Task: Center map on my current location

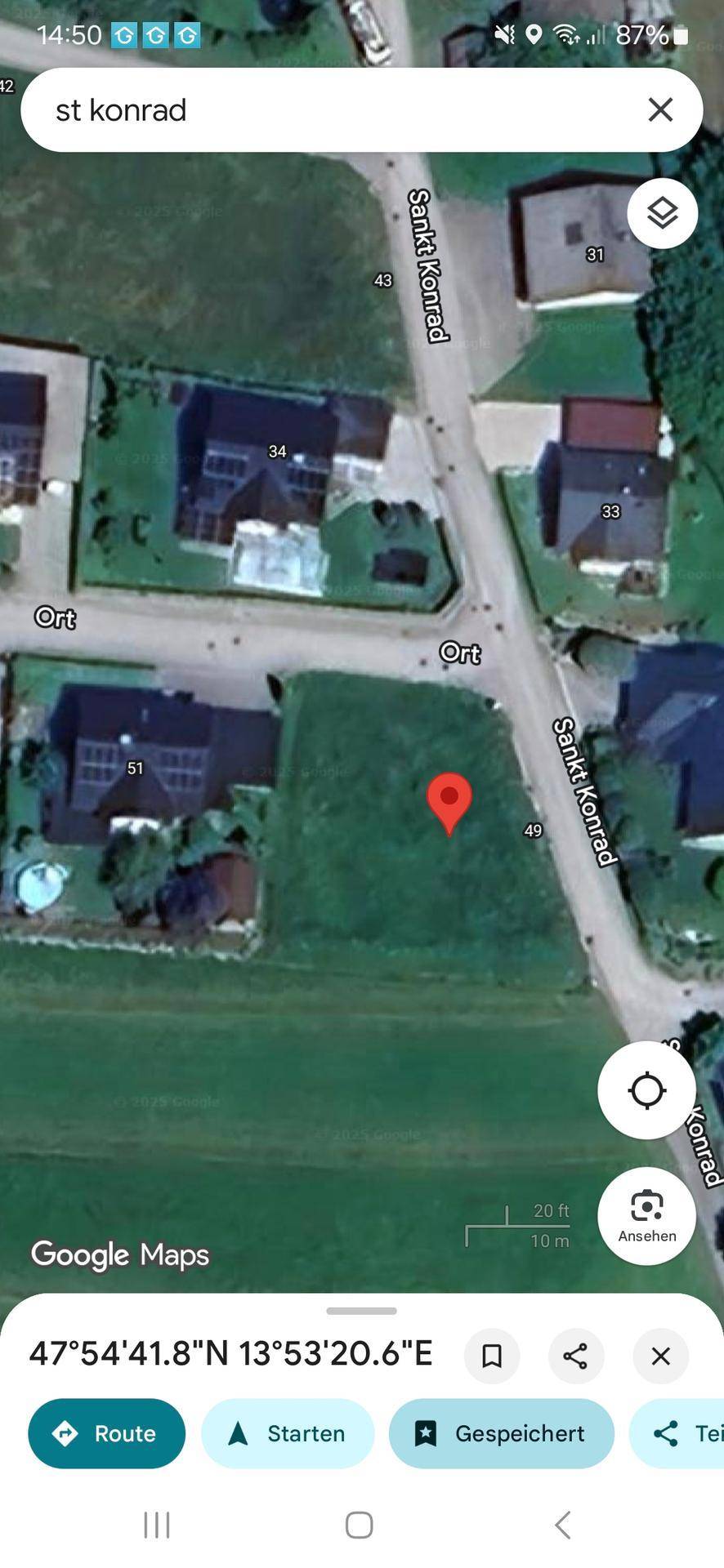Action: (646, 1090)
